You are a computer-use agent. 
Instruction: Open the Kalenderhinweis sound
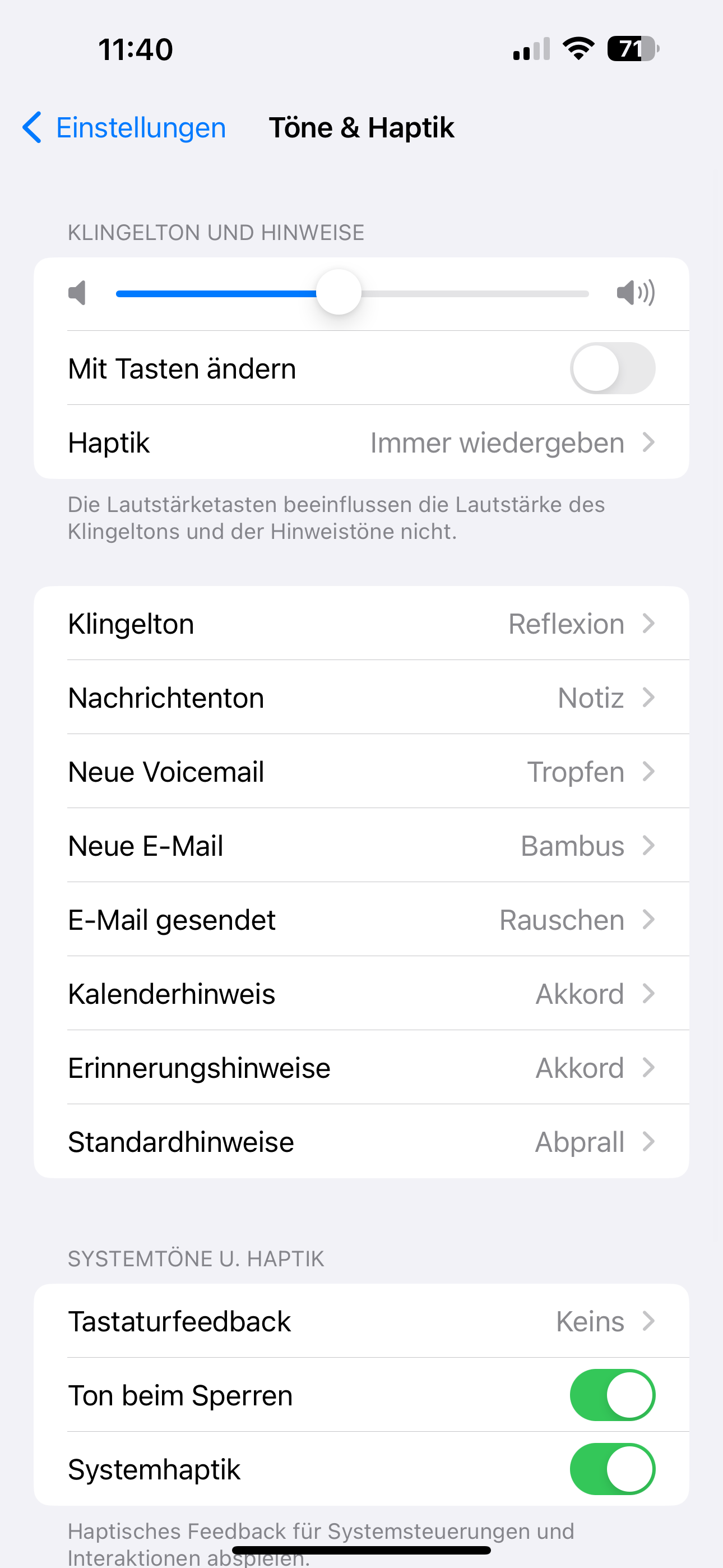[x=361, y=993]
